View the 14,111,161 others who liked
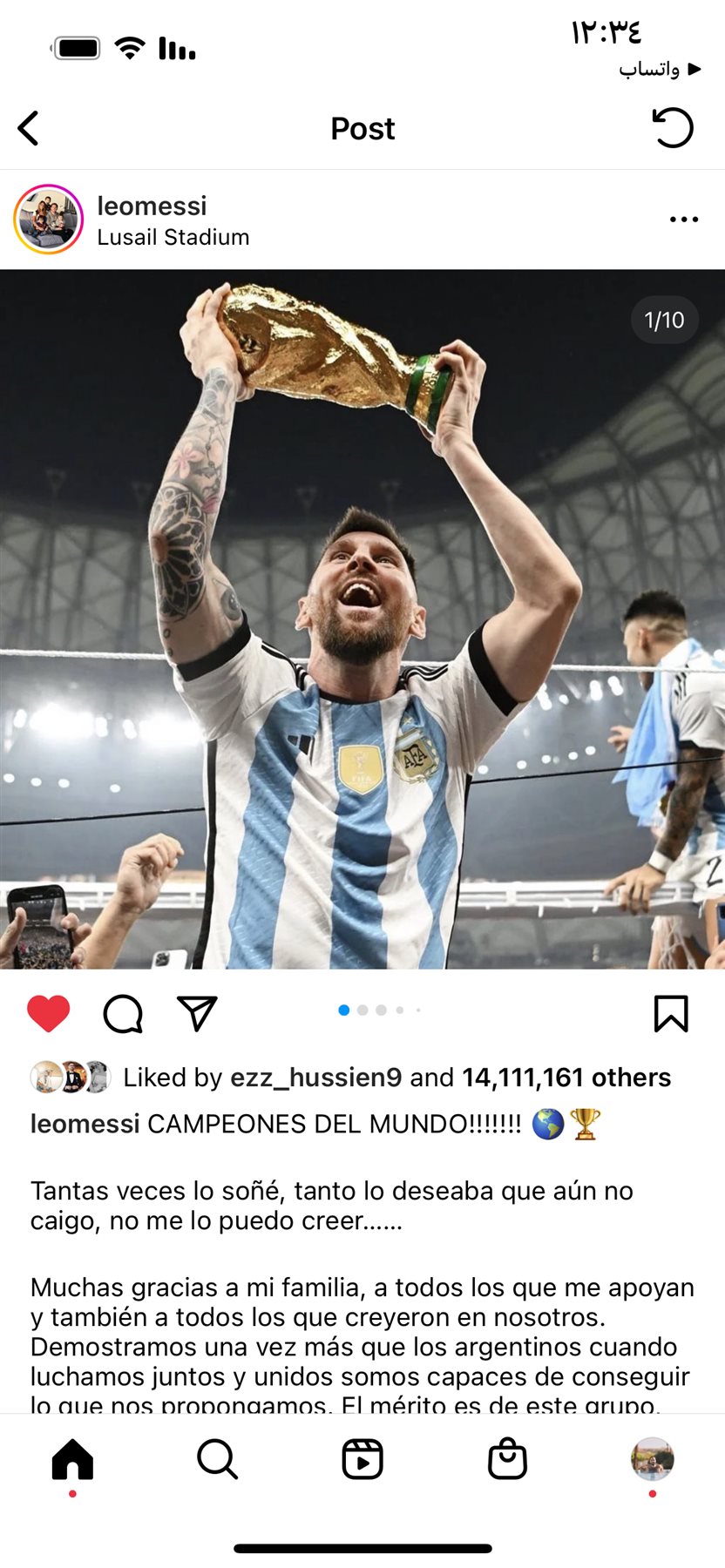725x1568 pixels. pos(566,1078)
